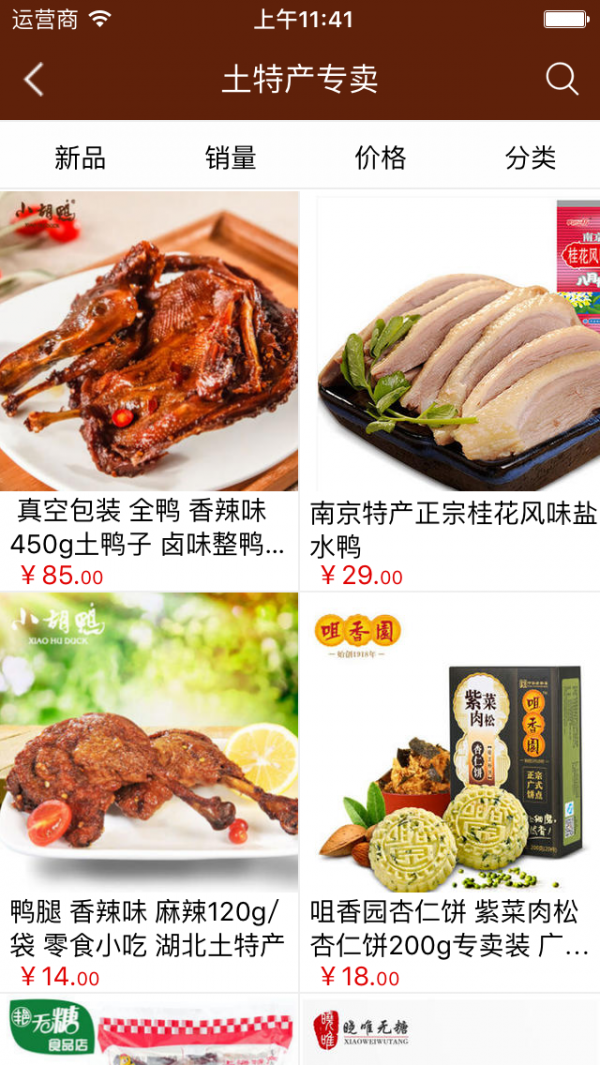Sort products by 价格
Viewport: 600px width, 1065px height.
(x=381, y=157)
